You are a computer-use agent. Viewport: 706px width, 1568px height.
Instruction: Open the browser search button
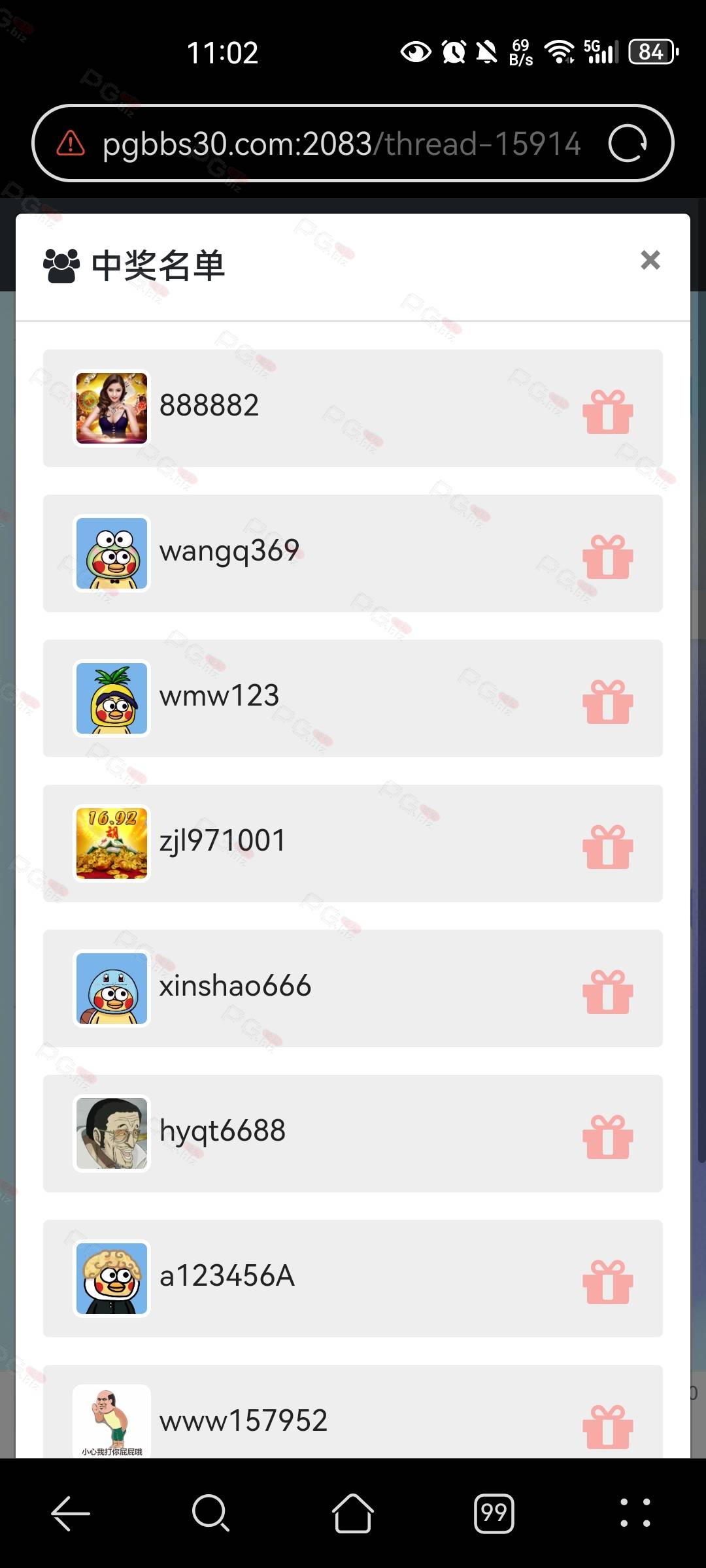pyautogui.click(x=210, y=1513)
